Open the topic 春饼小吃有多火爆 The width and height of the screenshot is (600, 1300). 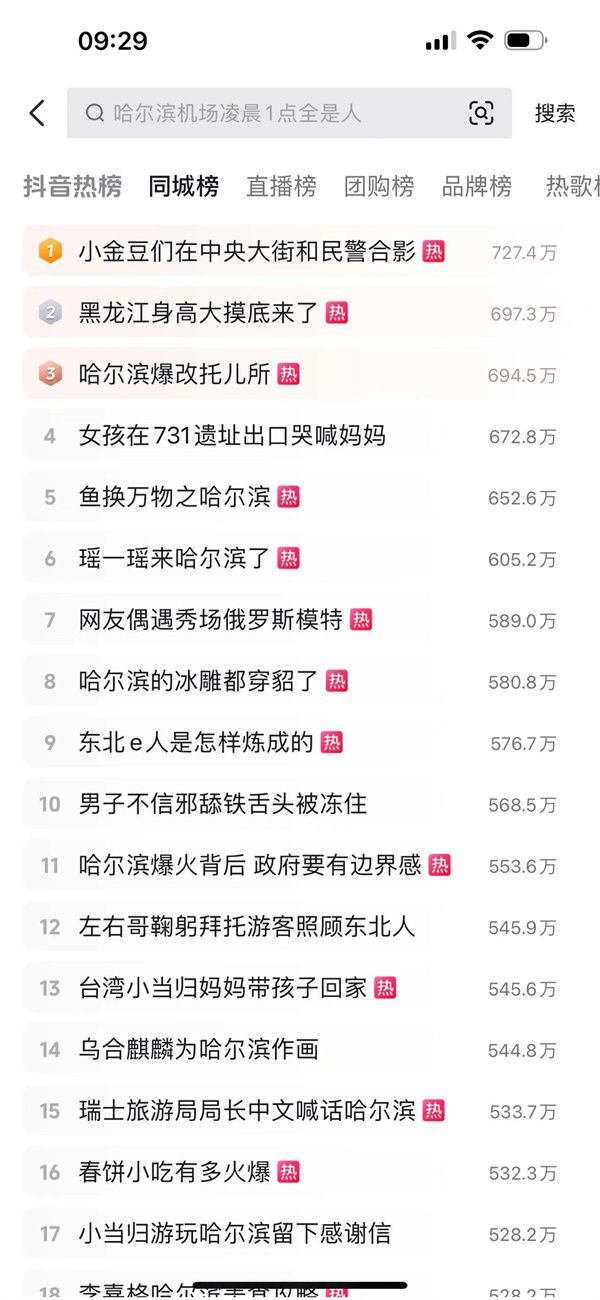point(292,1172)
